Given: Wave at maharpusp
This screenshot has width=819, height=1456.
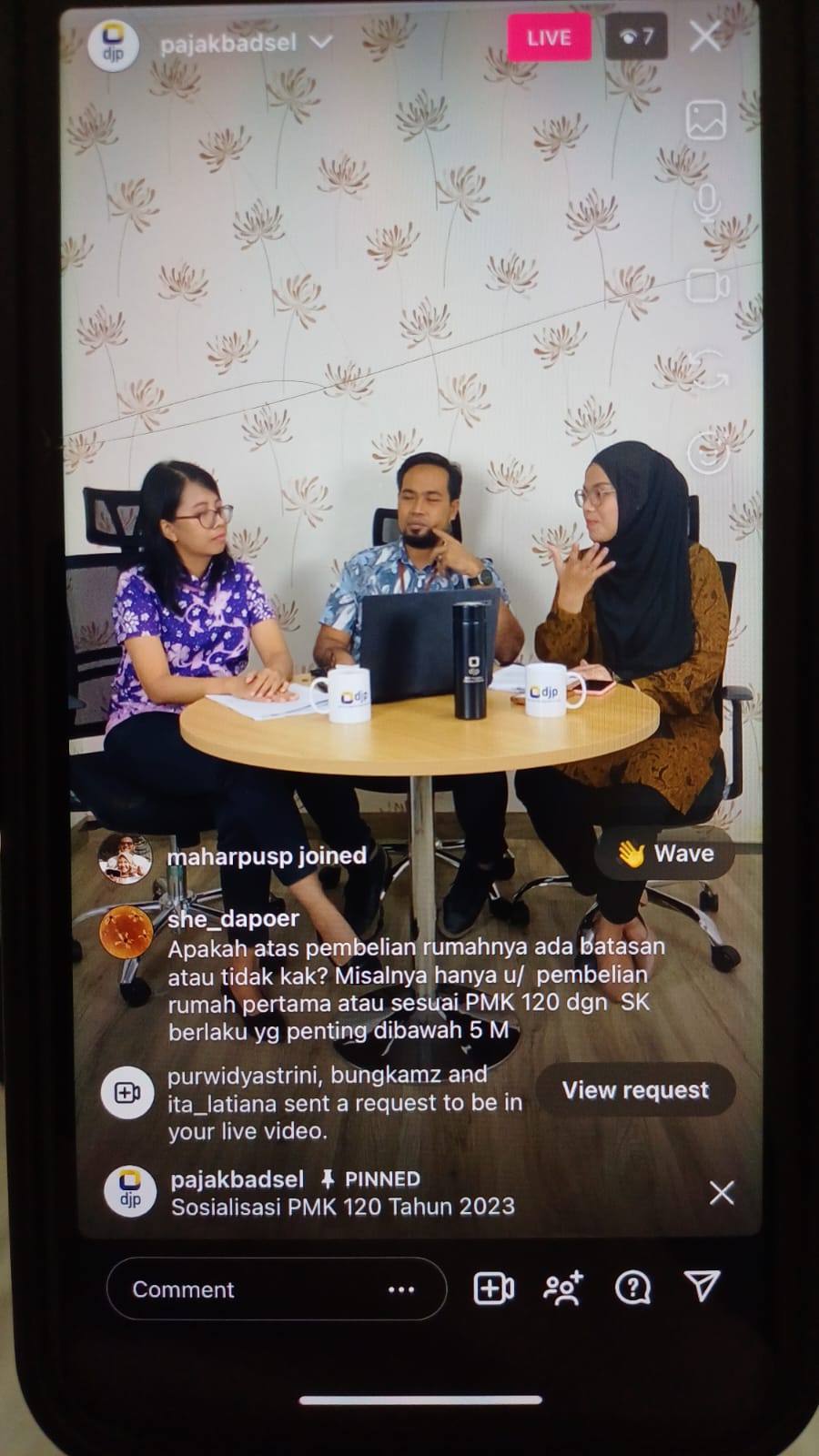Looking at the screenshot, I should click(x=665, y=854).
